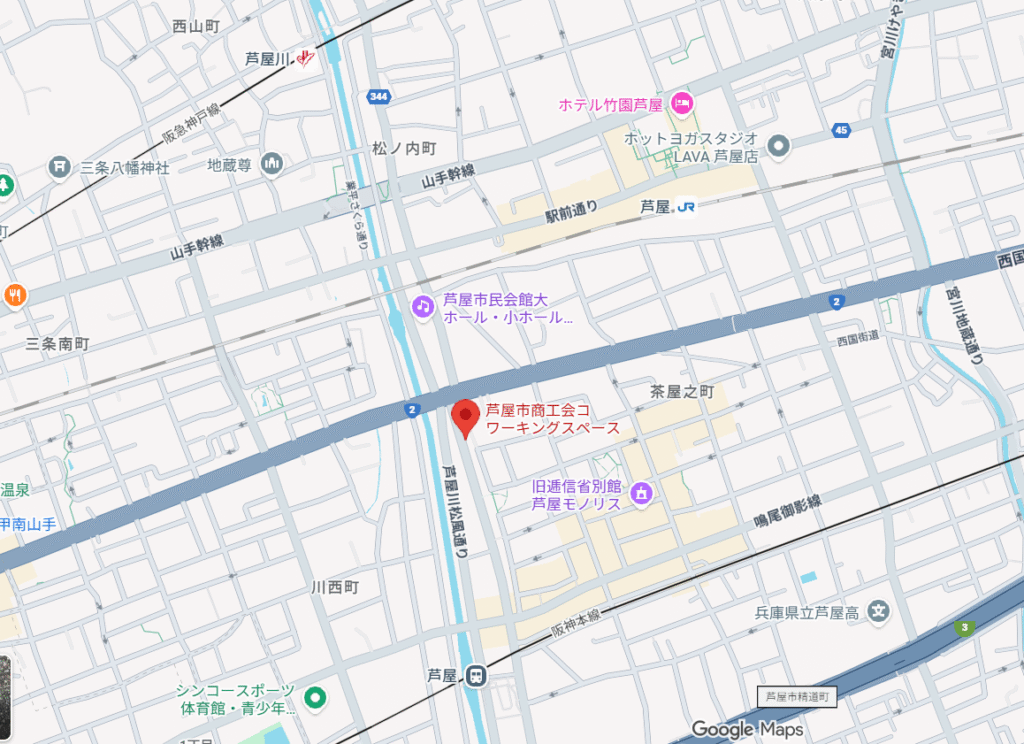Open the 三条八幡神社 shrine marker
The width and height of the screenshot is (1024, 744).
click(60, 166)
